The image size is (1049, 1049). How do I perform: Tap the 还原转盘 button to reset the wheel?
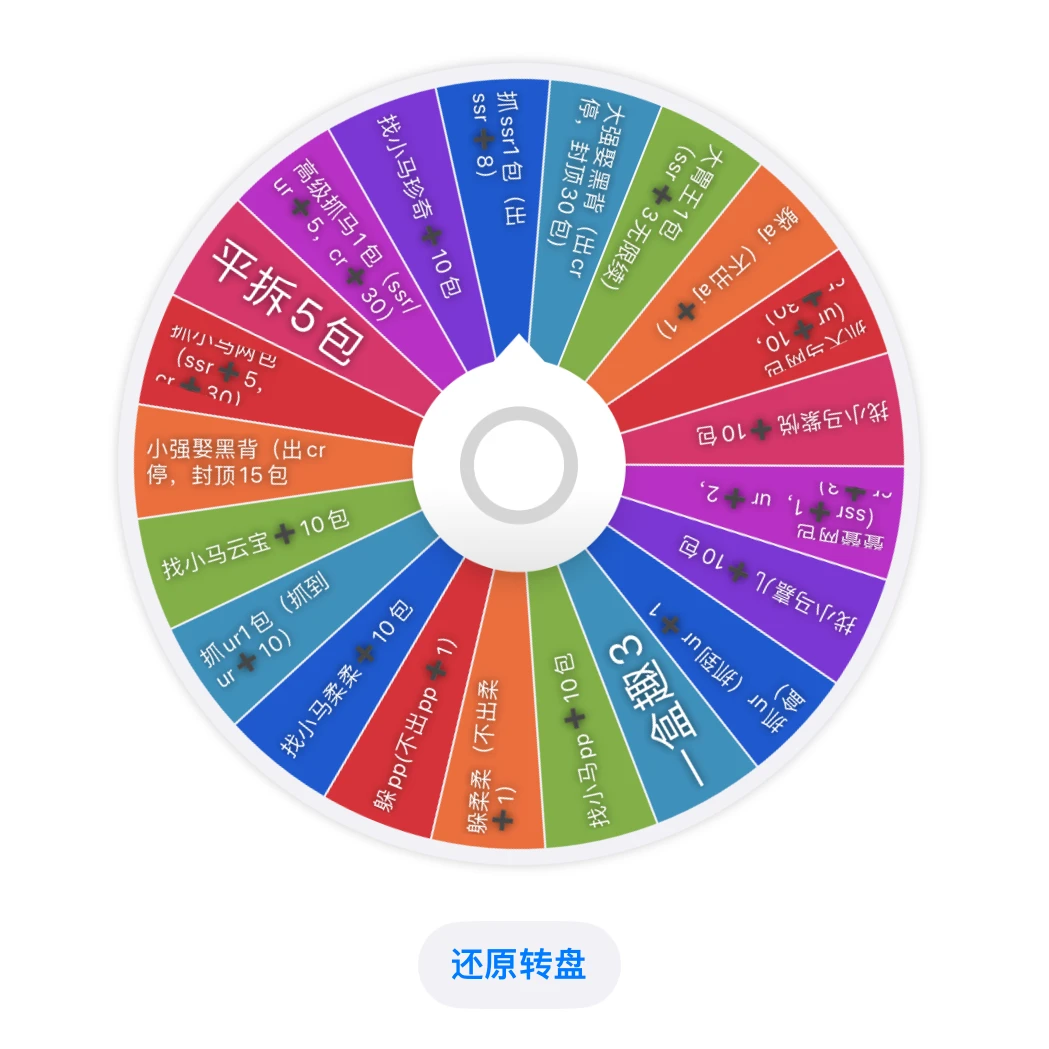pos(519,965)
